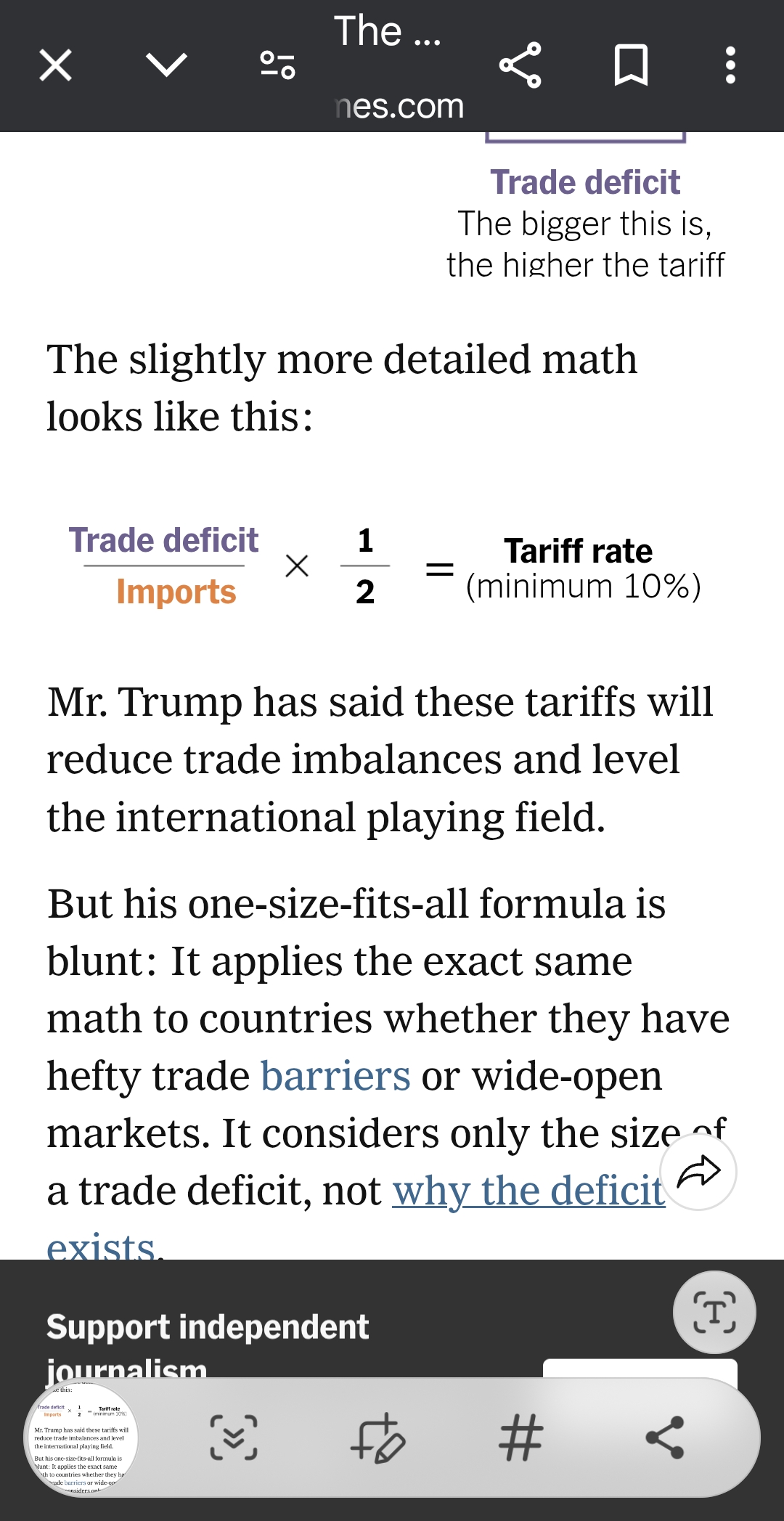Minimize the tab with the down chevron

pos(166,65)
